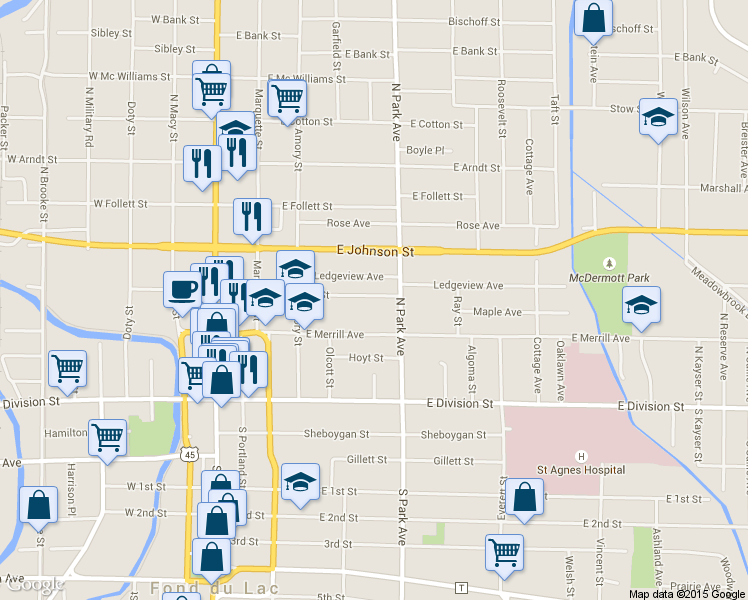Screen dimensions: 748x600
Task: Select the school marker near Stow St
Action: [656, 116]
